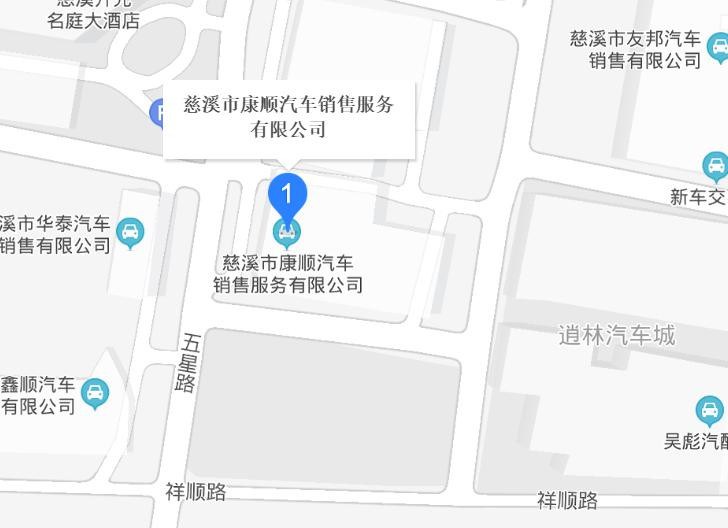Select the 慈溪市华泰汽车 location icon
This screenshot has height=528, width=728.
[x=130, y=232]
